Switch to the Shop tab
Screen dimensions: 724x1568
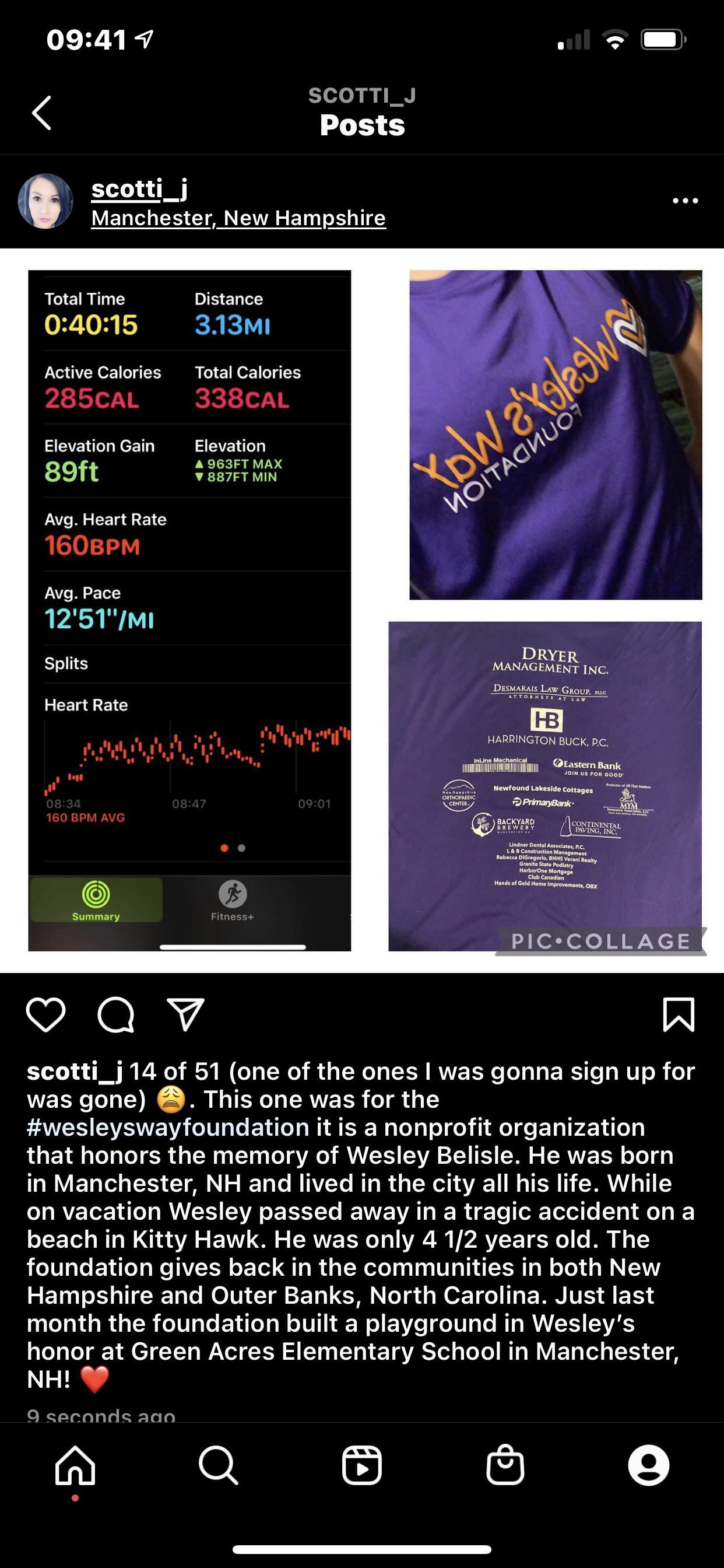click(505, 1466)
